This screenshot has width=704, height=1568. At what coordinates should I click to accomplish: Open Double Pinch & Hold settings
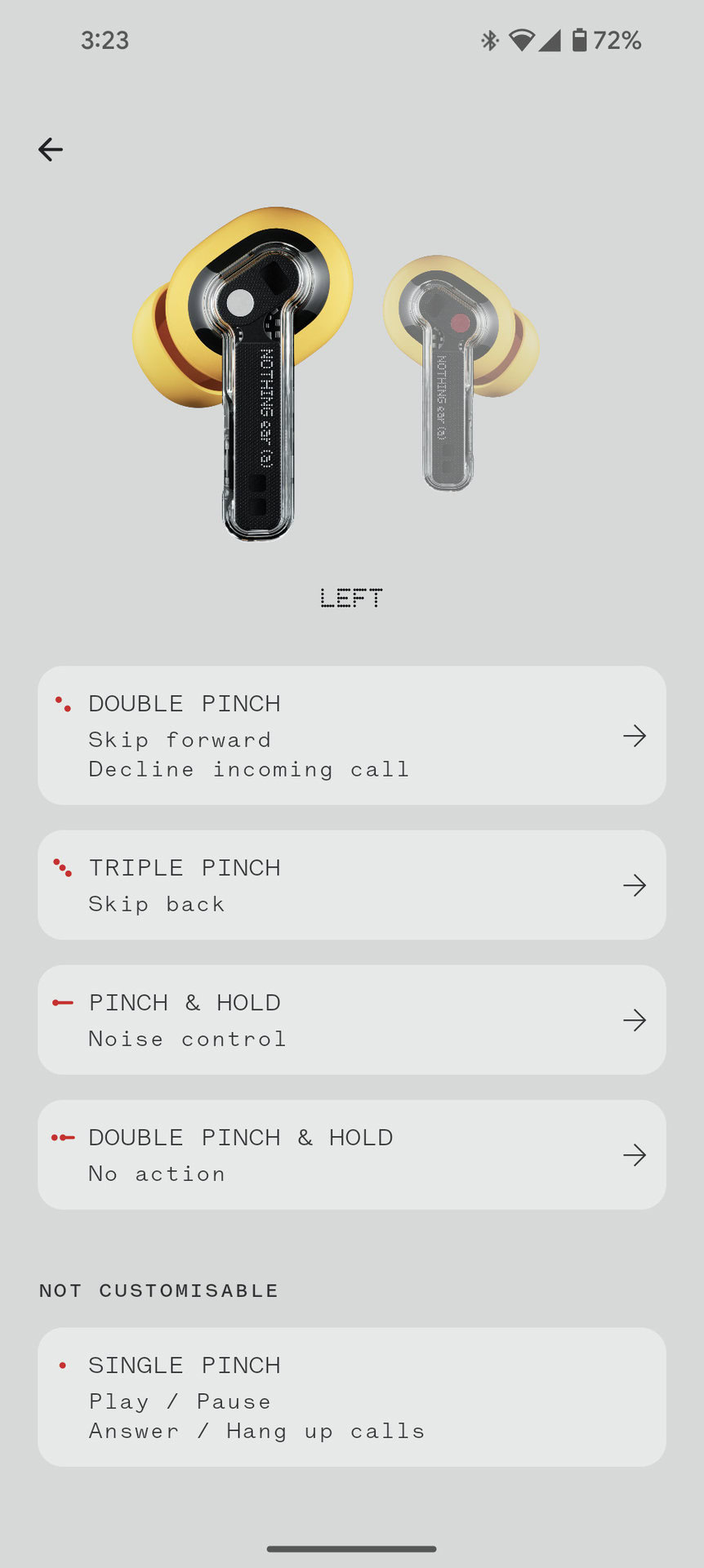[351, 1154]
